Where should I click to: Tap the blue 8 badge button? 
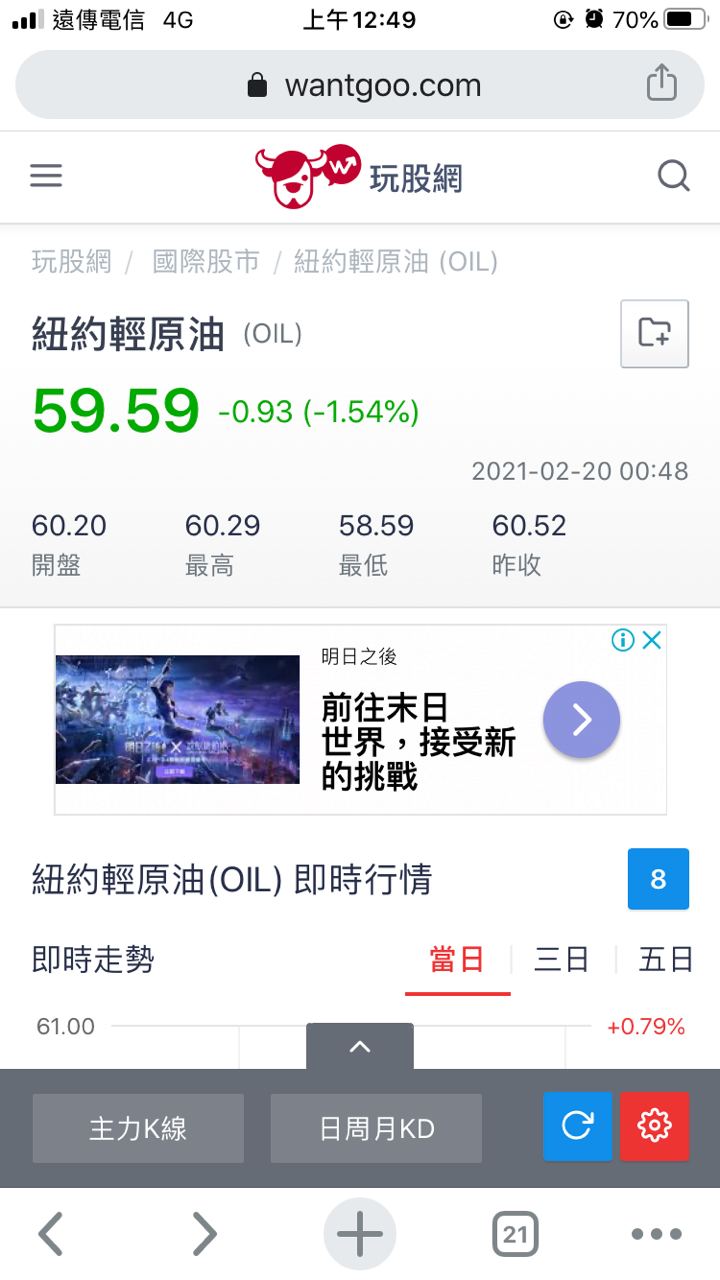click(658, 879)
